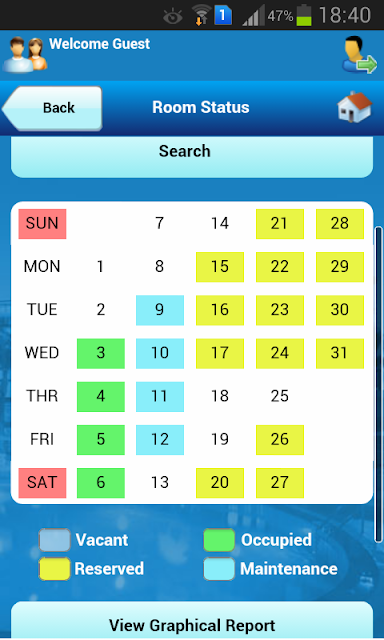Viewport: 384px width, 640px height.
Task: Pick reserved date 31
Action: (x=340, y=353)
